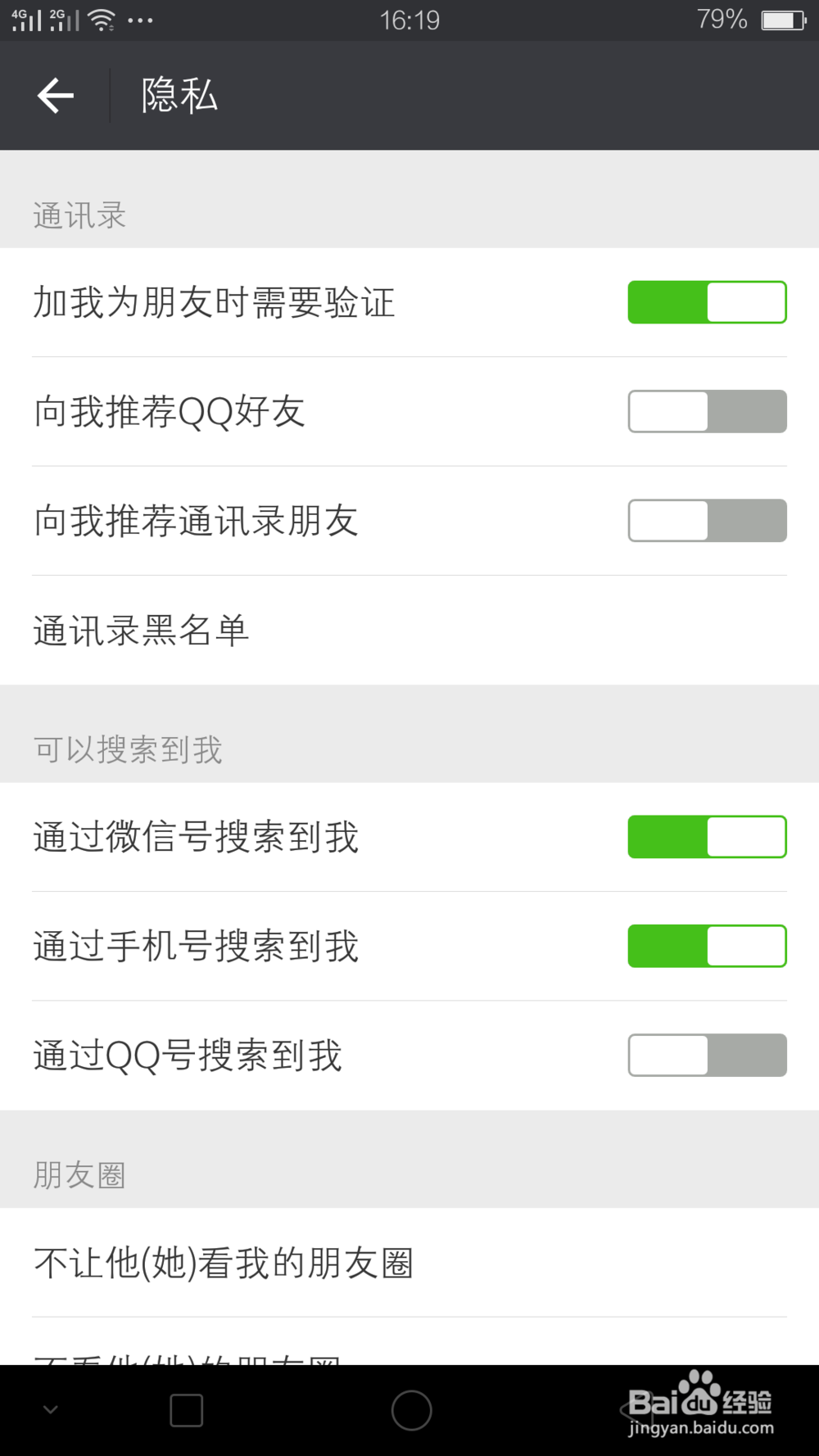Open 通讯录黑名单
819x1456 pixels.
coord(409,631)
